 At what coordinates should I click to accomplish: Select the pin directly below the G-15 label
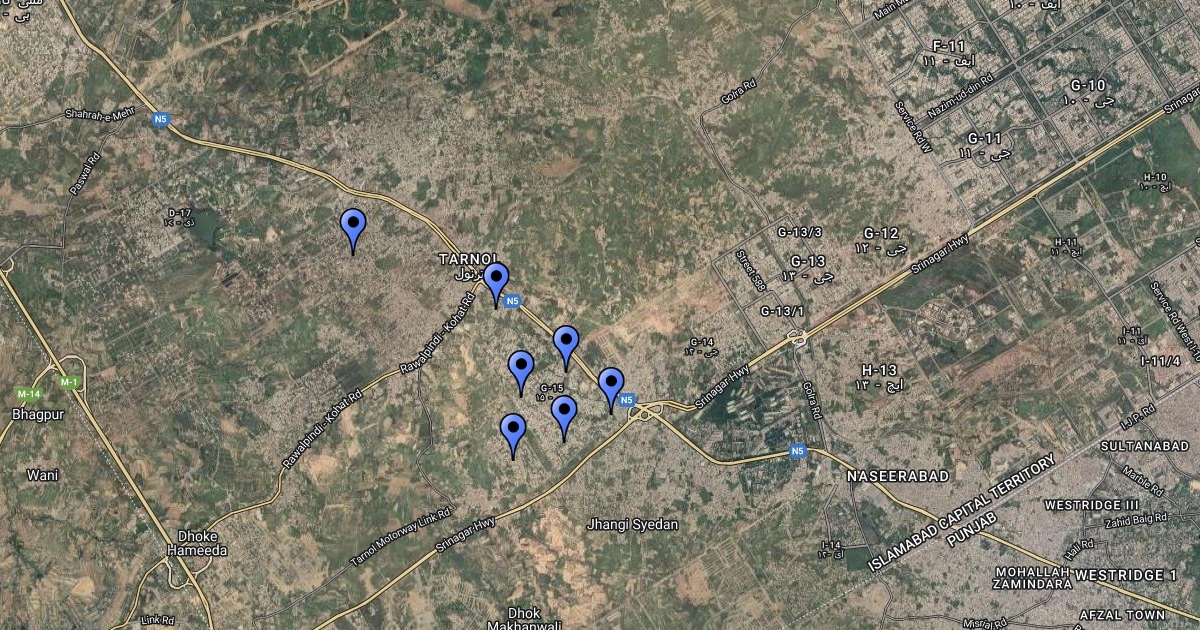[x=564, y=417]
